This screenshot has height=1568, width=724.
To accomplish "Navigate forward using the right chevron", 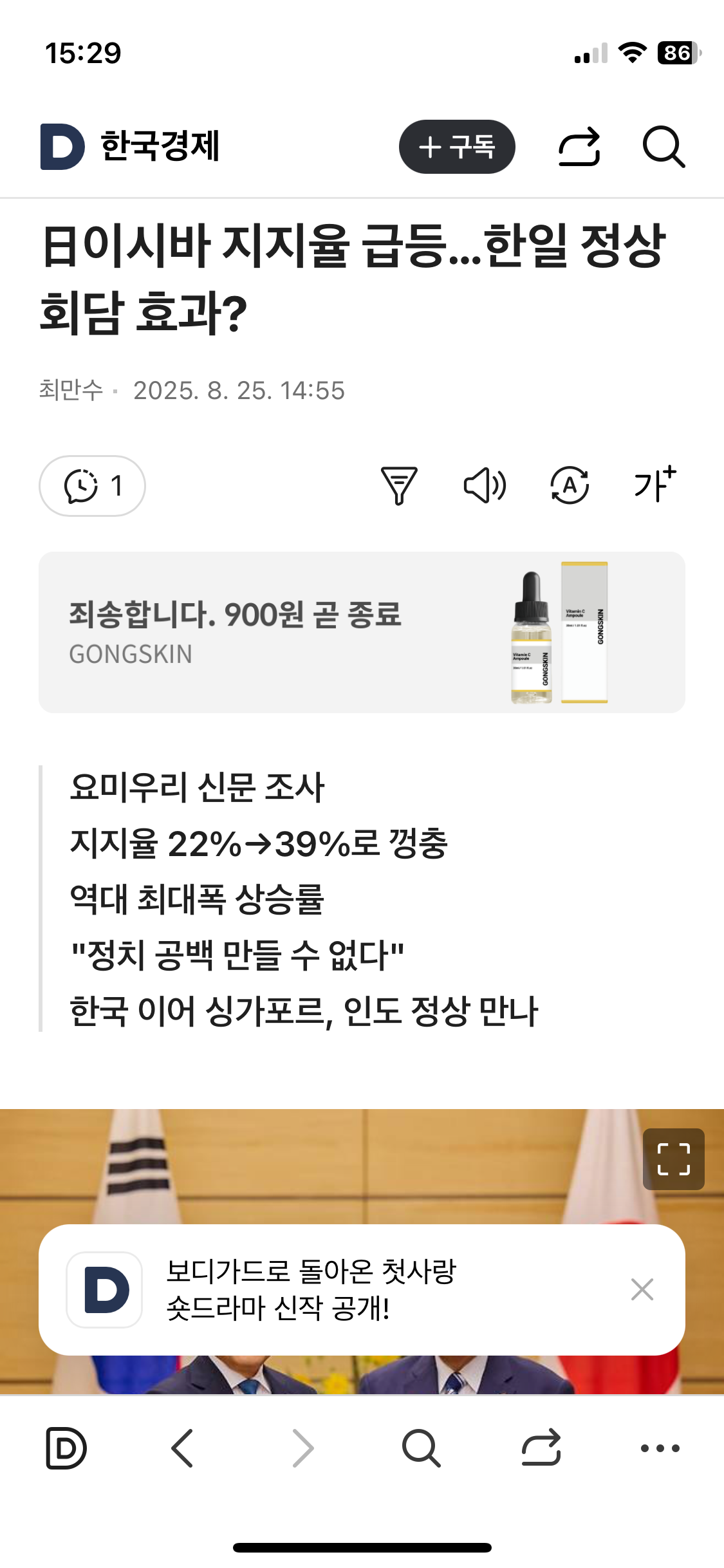I will point(302,1448).
